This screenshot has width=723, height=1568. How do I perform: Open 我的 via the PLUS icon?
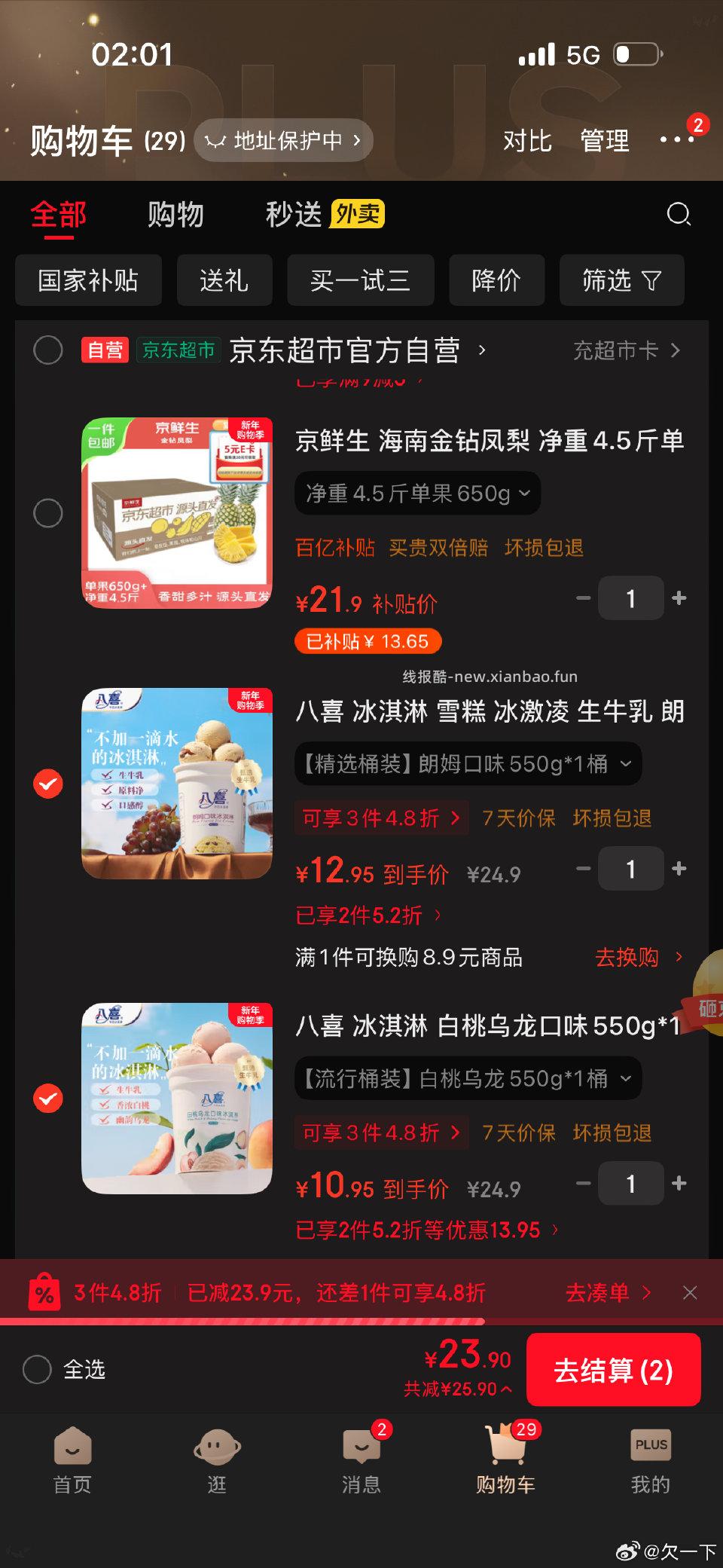tap(649, 1444)
